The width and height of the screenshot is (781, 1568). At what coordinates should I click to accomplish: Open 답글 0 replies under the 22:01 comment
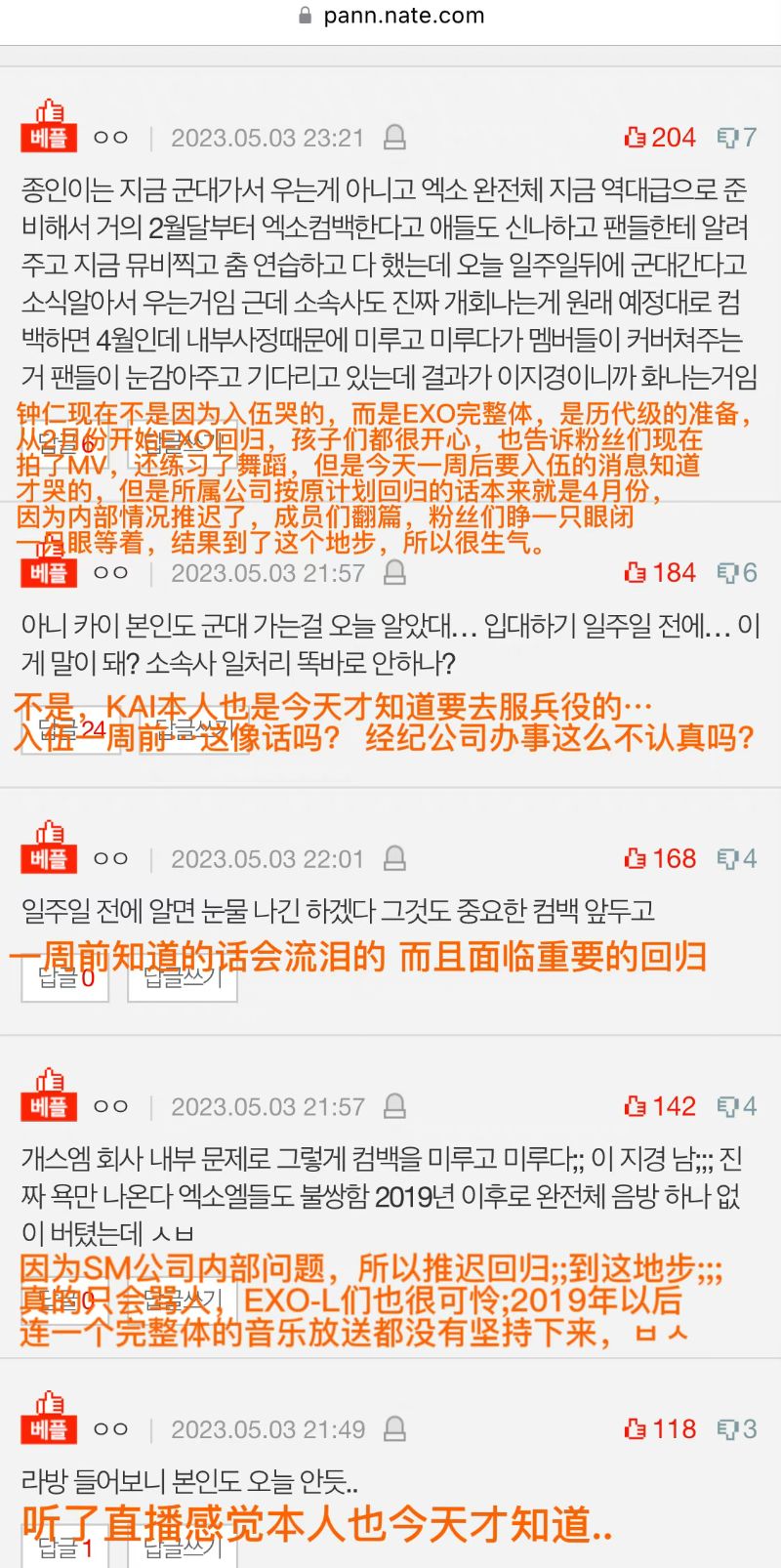(65, 979)
